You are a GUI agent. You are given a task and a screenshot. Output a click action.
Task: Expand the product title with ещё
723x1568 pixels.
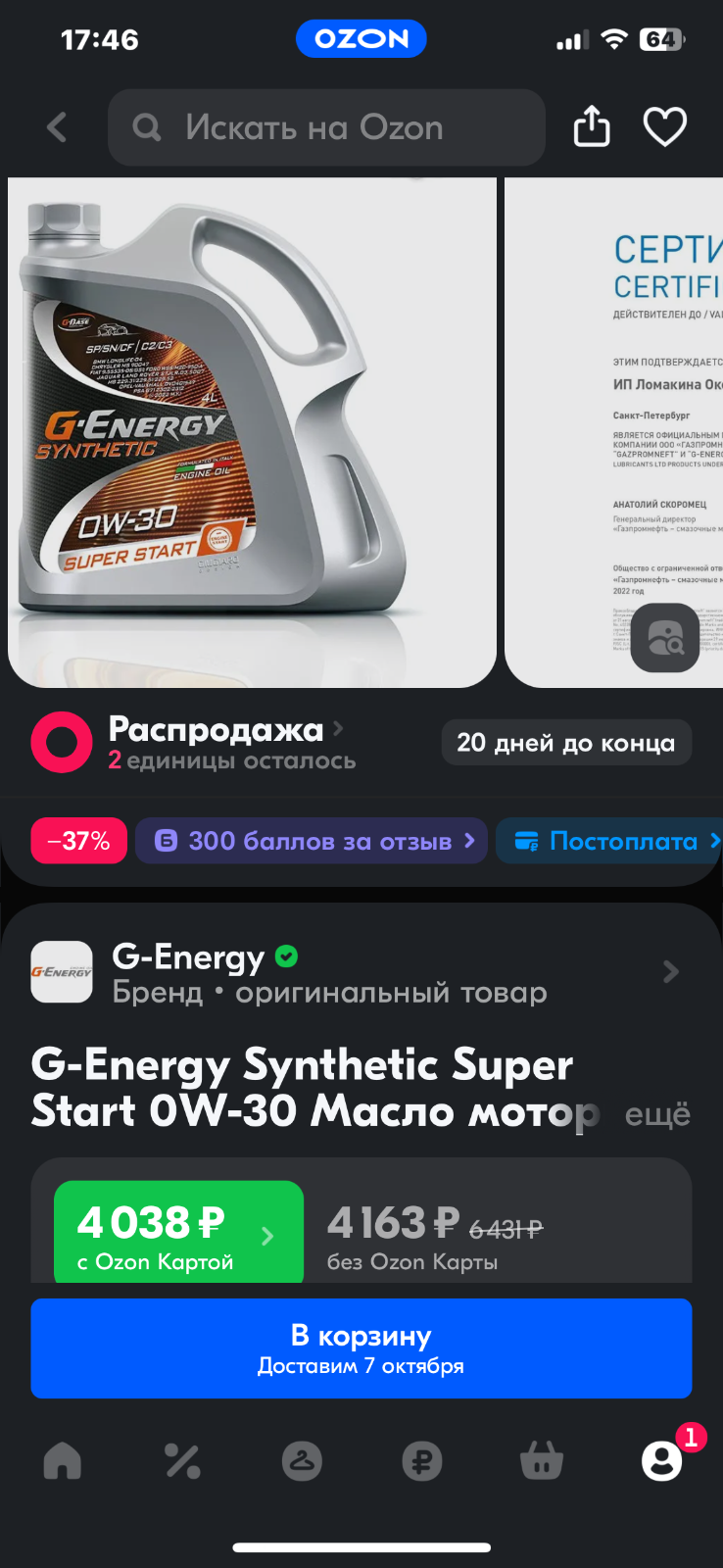[x=657, y=1114]
